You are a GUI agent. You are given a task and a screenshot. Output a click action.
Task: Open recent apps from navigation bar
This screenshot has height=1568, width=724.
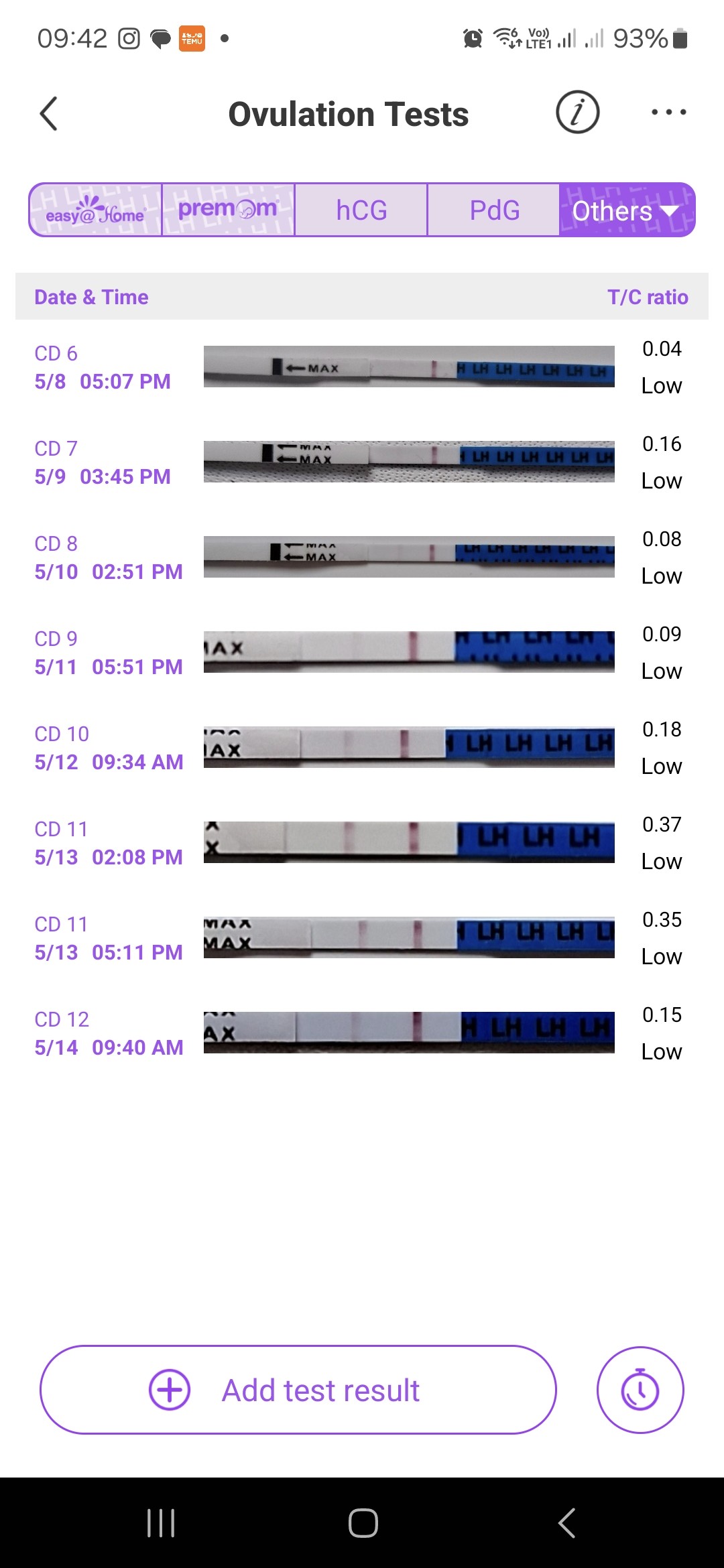point(161,1523)
